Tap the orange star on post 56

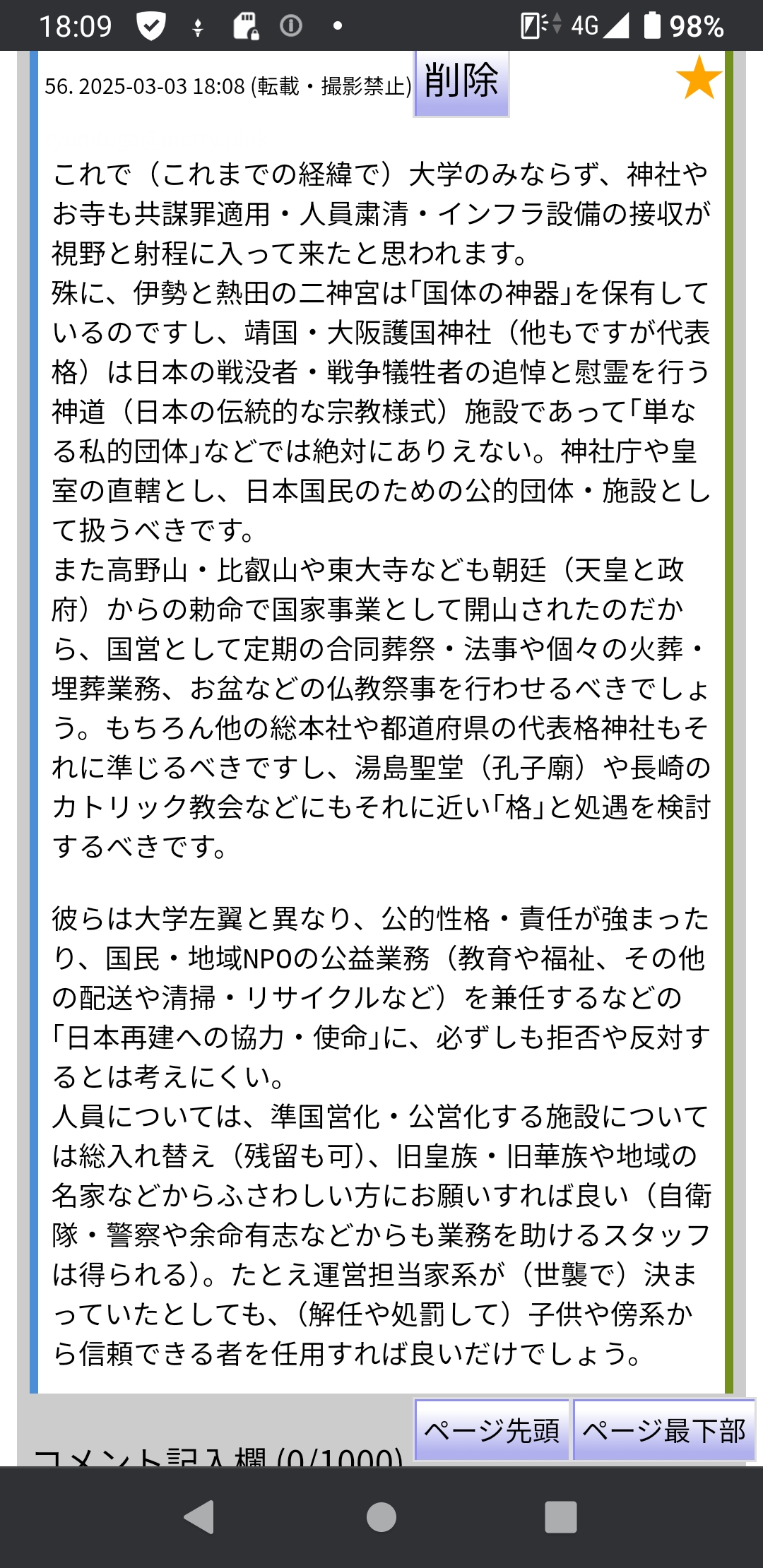coord(698,78)
